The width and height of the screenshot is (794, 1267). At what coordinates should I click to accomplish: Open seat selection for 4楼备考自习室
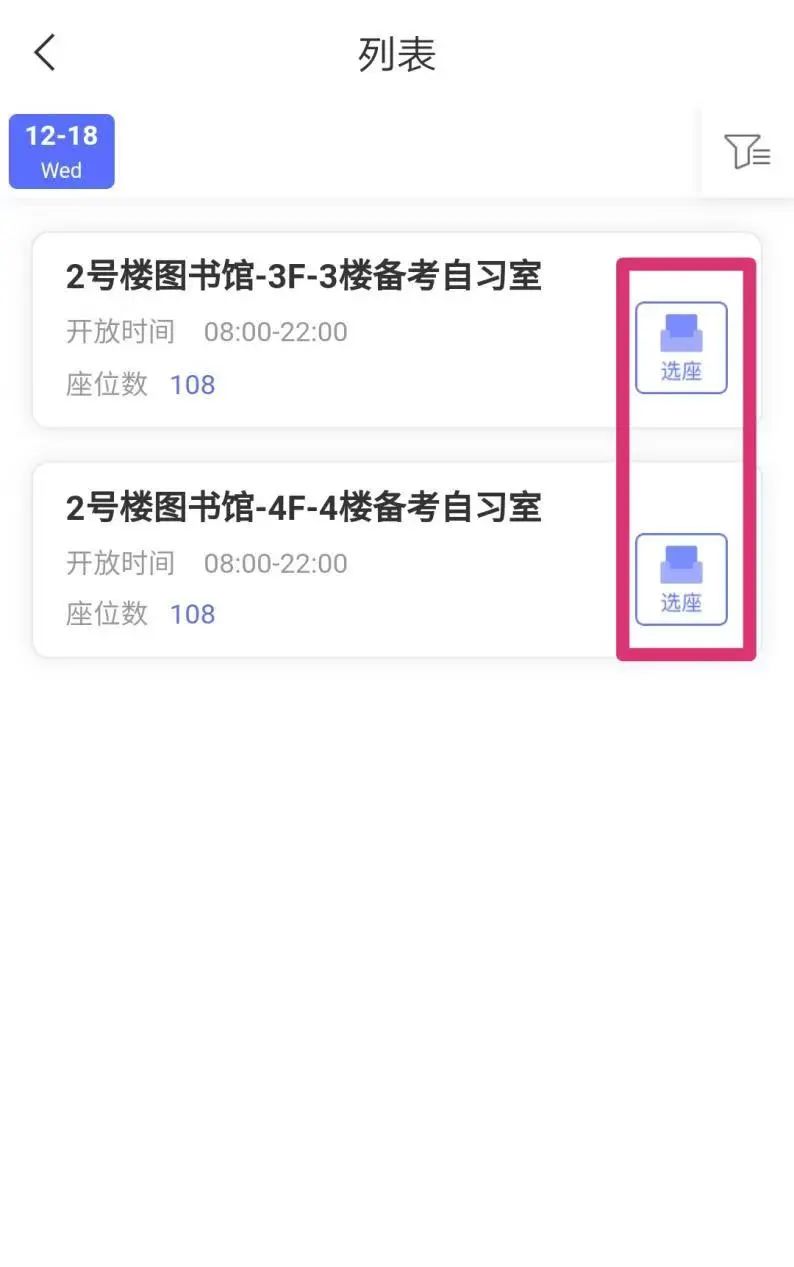681,577
